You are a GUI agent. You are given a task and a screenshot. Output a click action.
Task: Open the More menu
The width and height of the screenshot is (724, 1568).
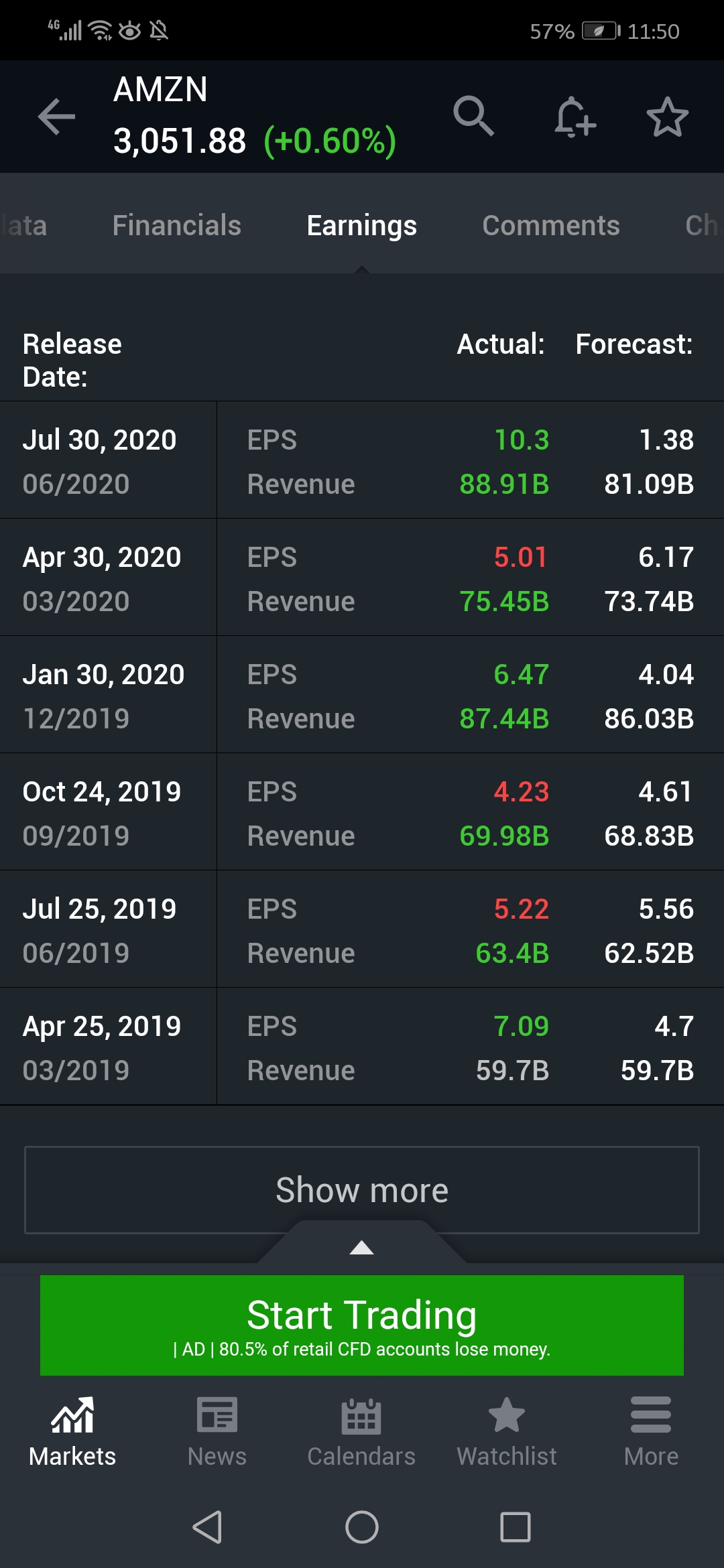coord(651,1434)
